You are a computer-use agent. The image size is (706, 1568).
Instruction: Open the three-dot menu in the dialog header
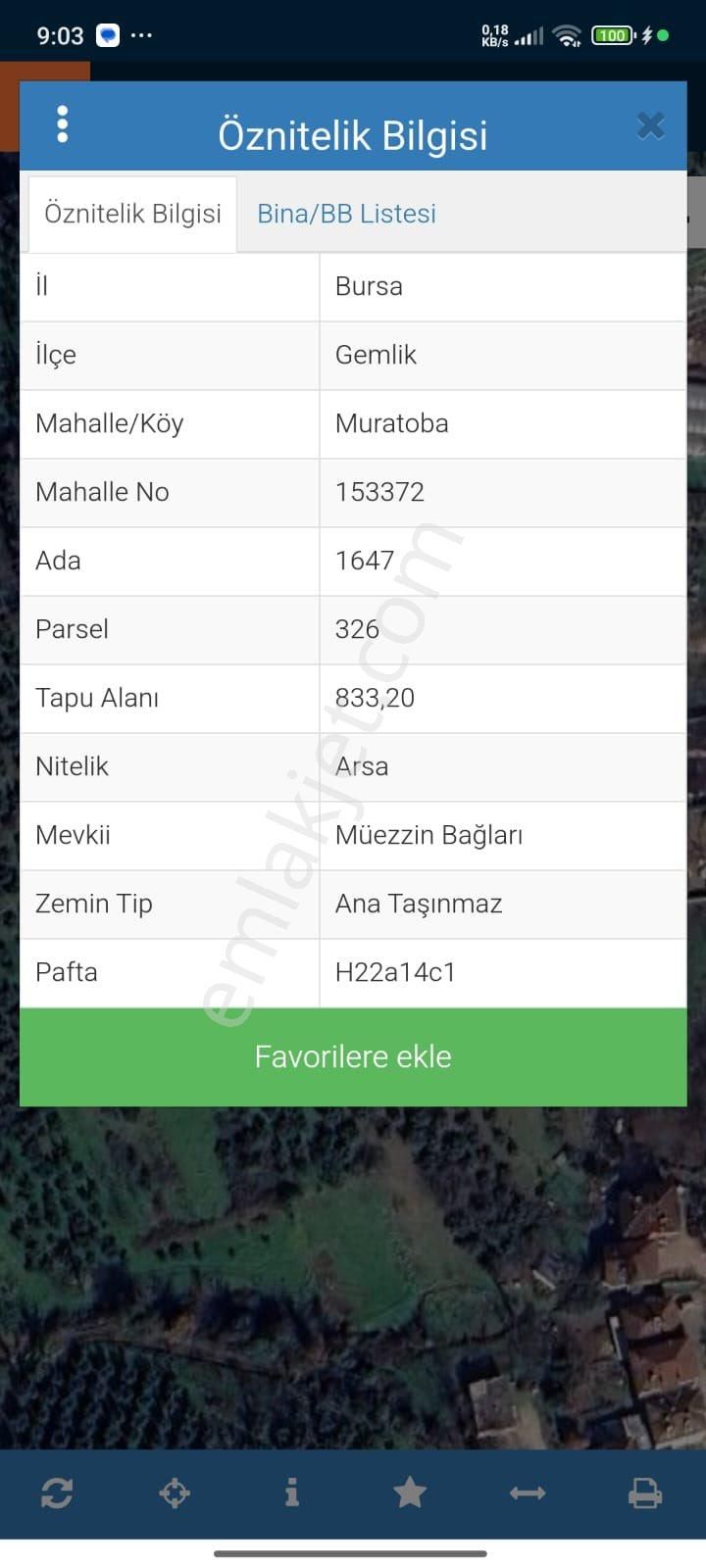(x=63, y=125)
